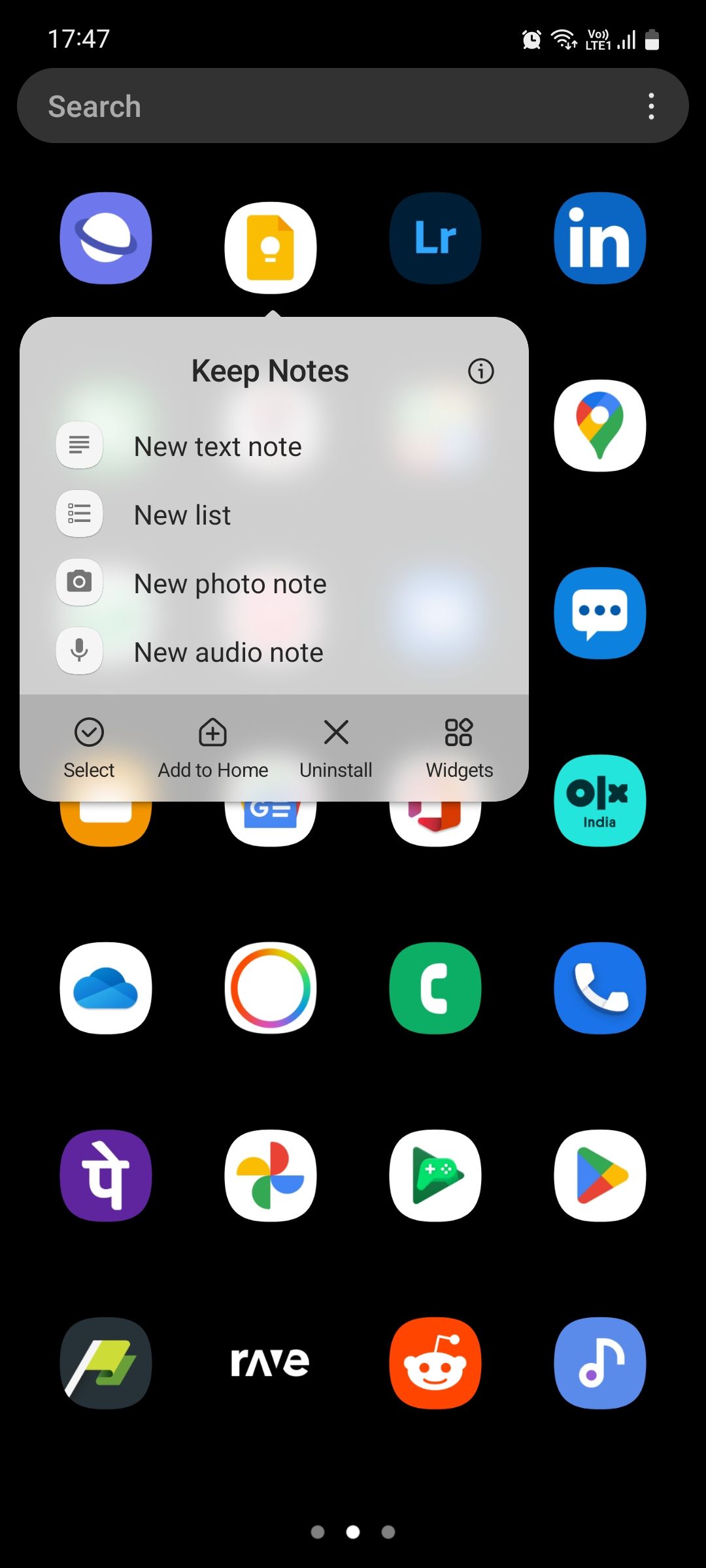Open Microsoft OneDrive

pyautogui.click(x=106, y=988)
